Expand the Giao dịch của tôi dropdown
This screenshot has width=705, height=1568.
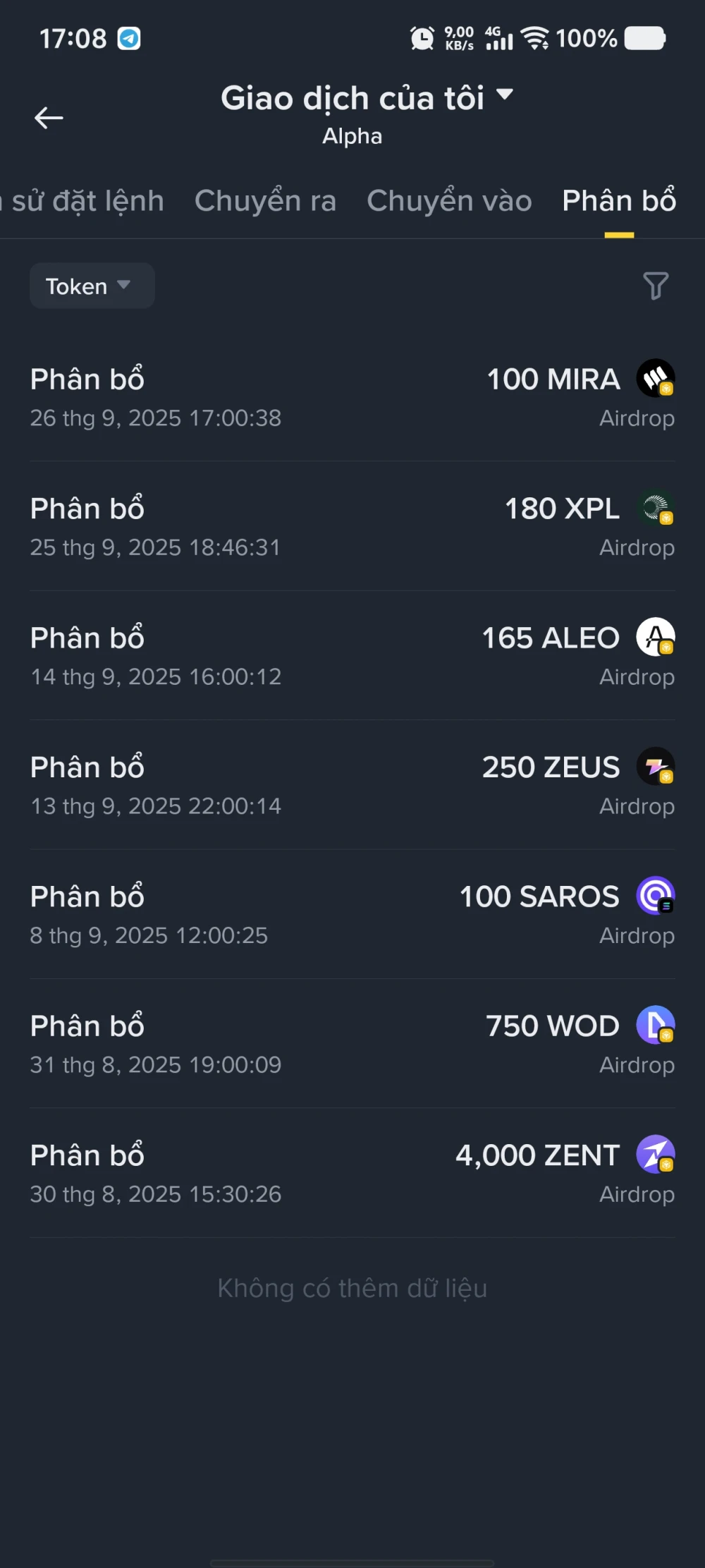pyautogui.click(x=367, y=99)
